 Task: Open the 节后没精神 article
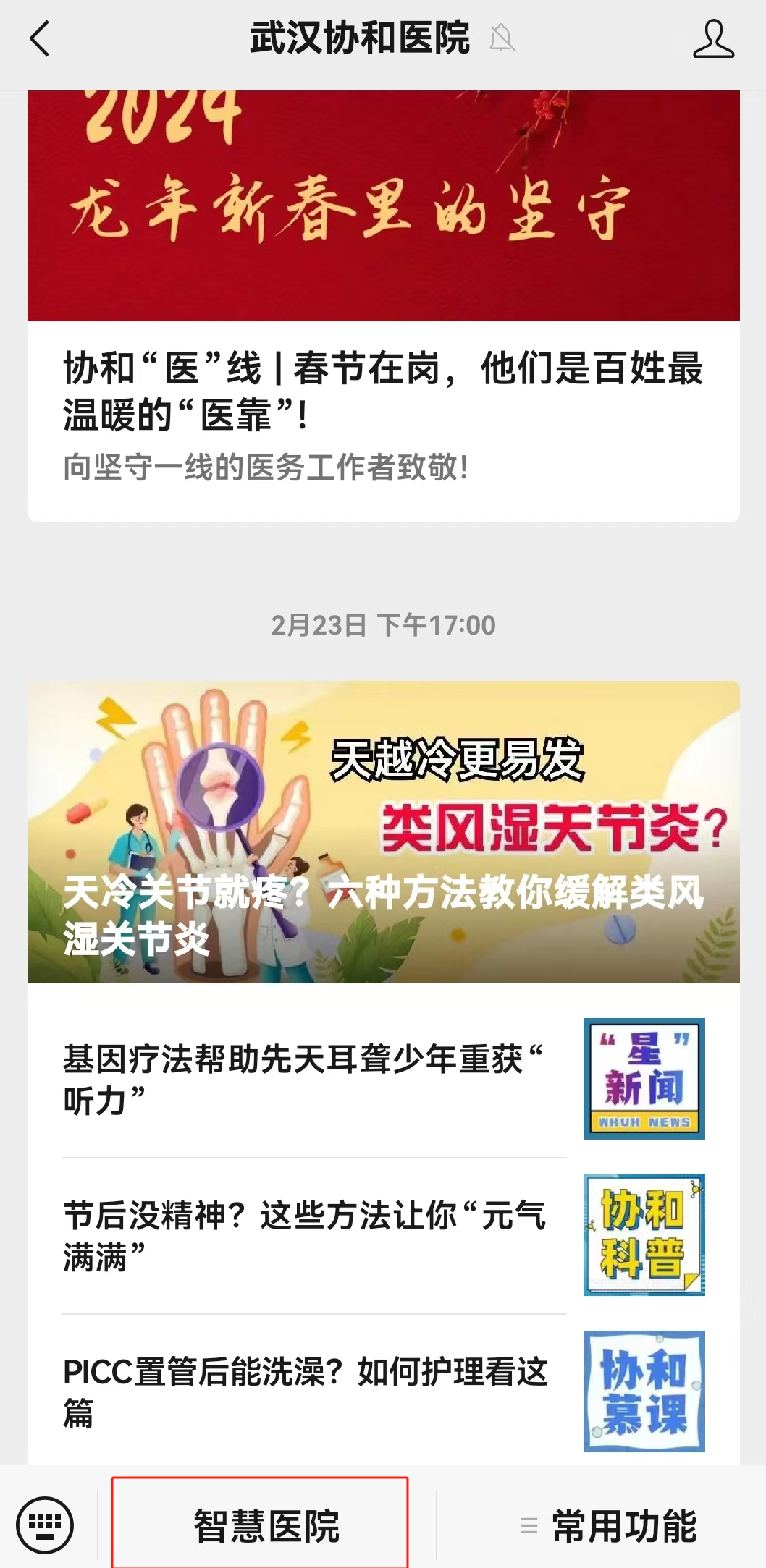tap(304, 1235)
